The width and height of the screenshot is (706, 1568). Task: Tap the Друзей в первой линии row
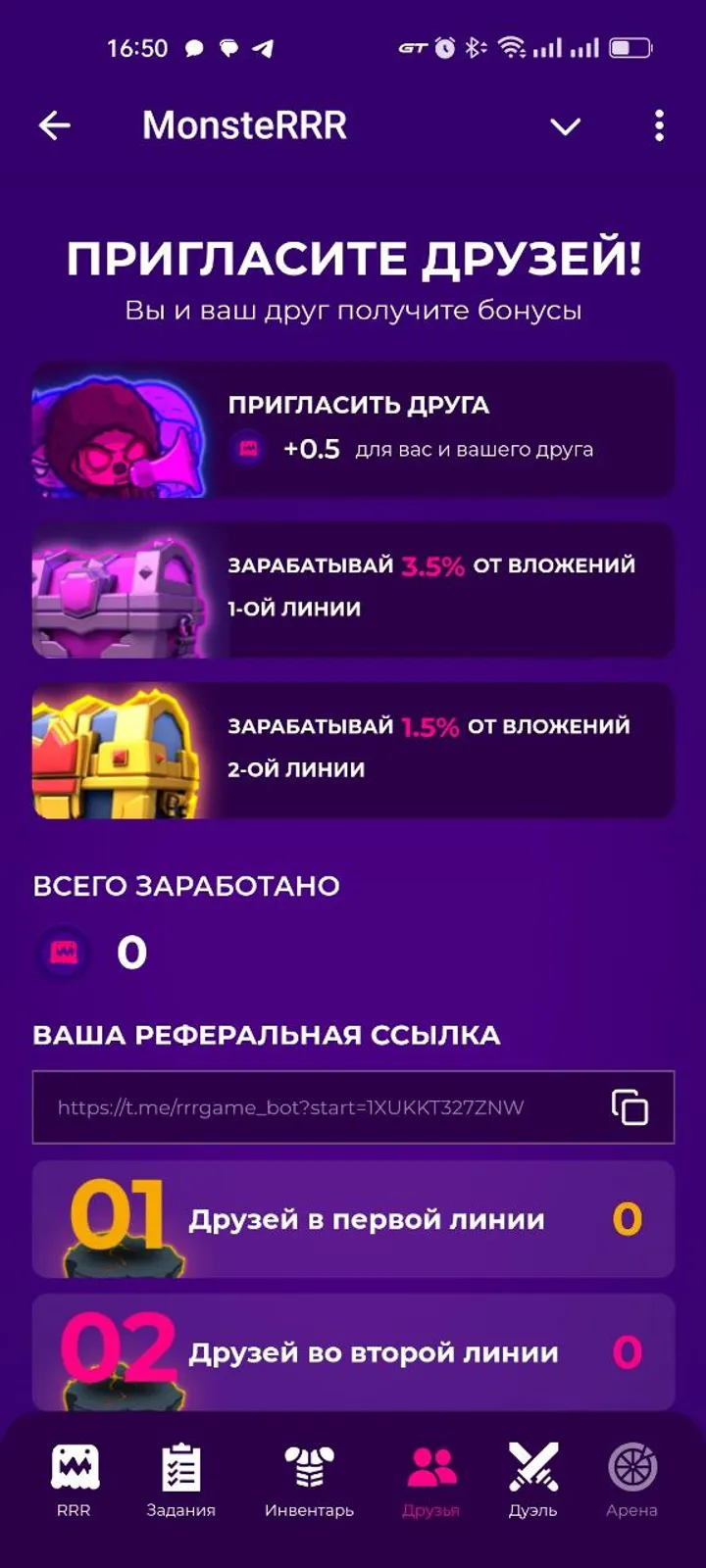(353, 1218)
